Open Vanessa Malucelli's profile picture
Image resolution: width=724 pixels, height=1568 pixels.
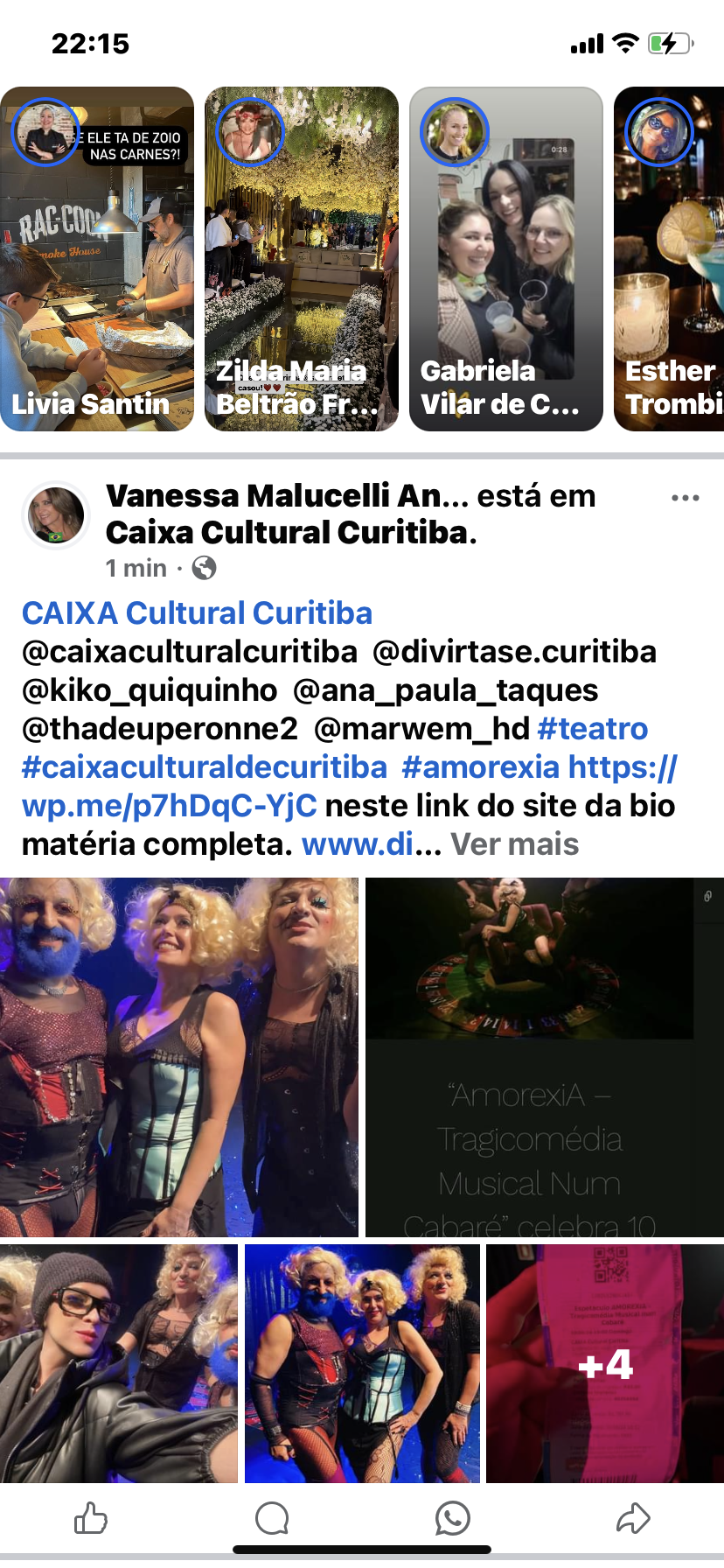[x=57, y=515]
